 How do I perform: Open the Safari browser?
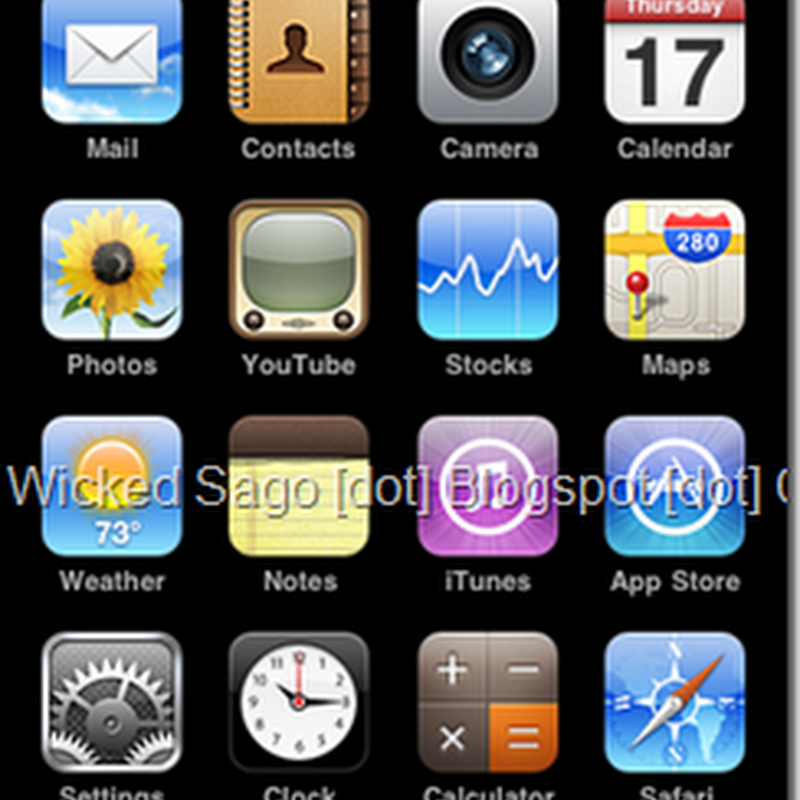point(675,702)
